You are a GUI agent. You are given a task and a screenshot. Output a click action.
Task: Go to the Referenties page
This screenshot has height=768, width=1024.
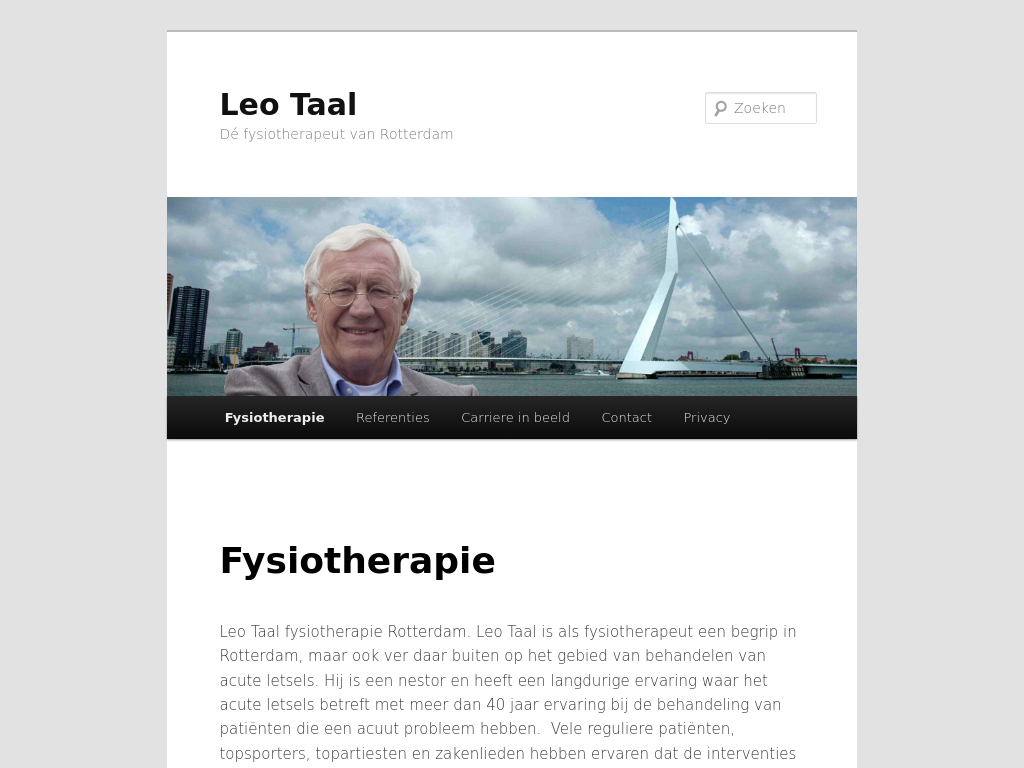392,418
